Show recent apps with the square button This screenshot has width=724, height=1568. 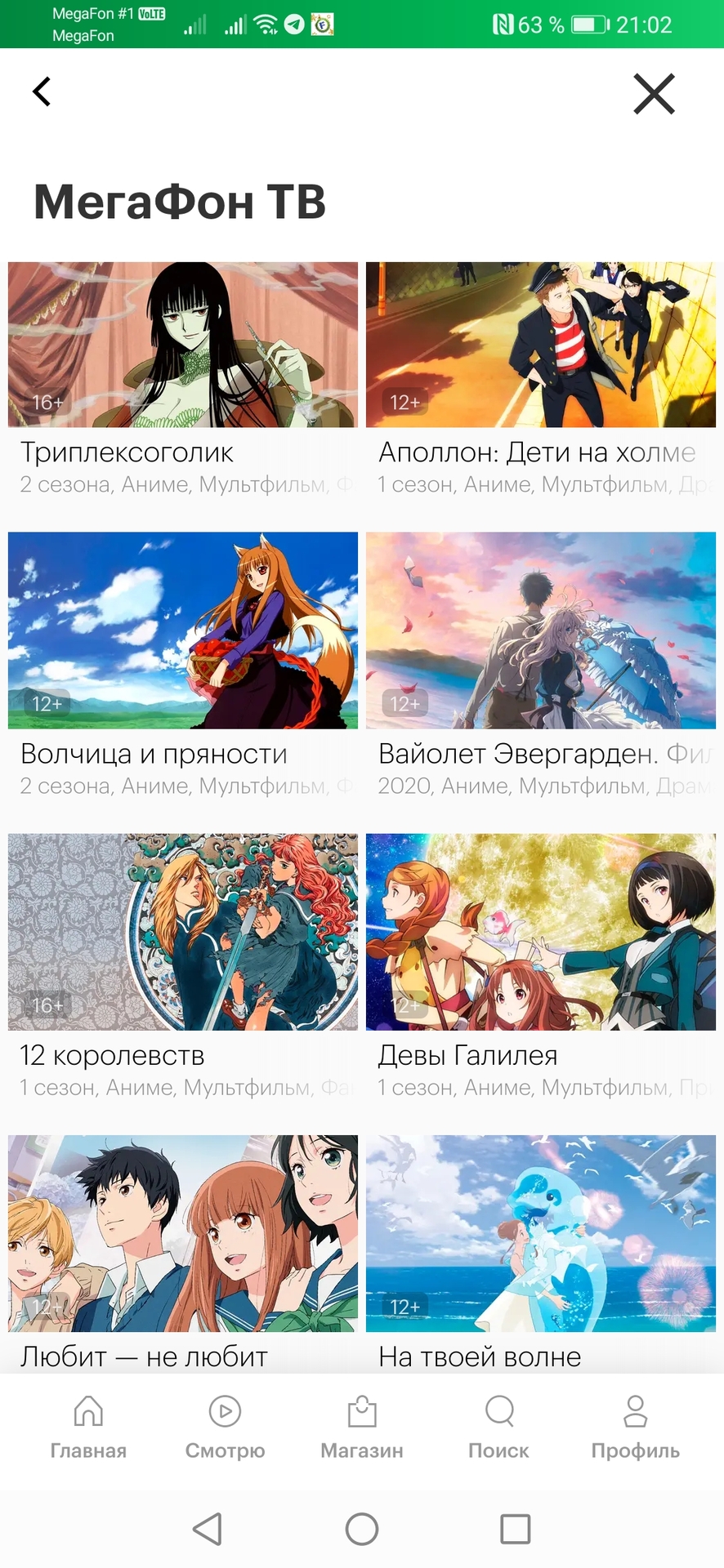[x=515, y=1529]
